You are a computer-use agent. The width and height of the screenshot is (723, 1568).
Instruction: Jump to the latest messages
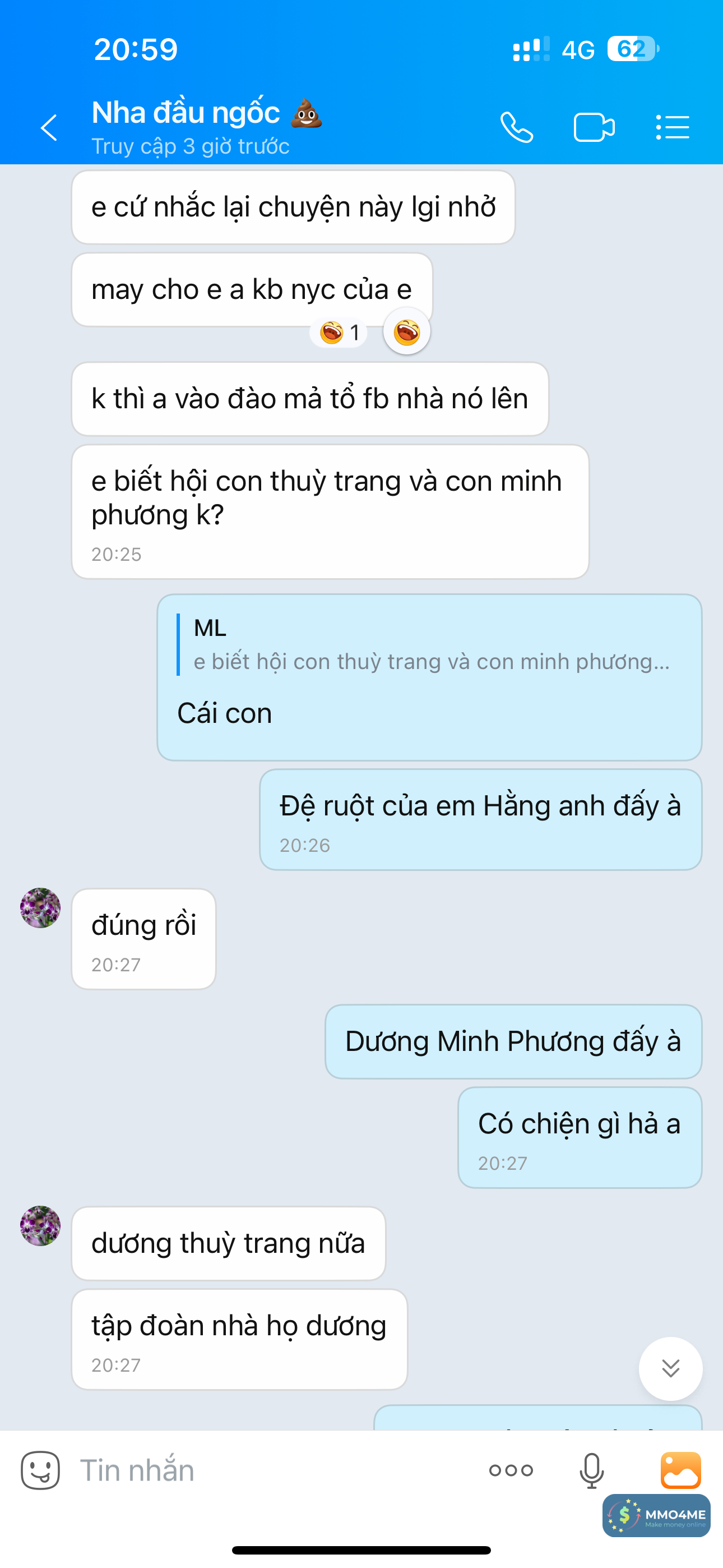click(671, 1368)
